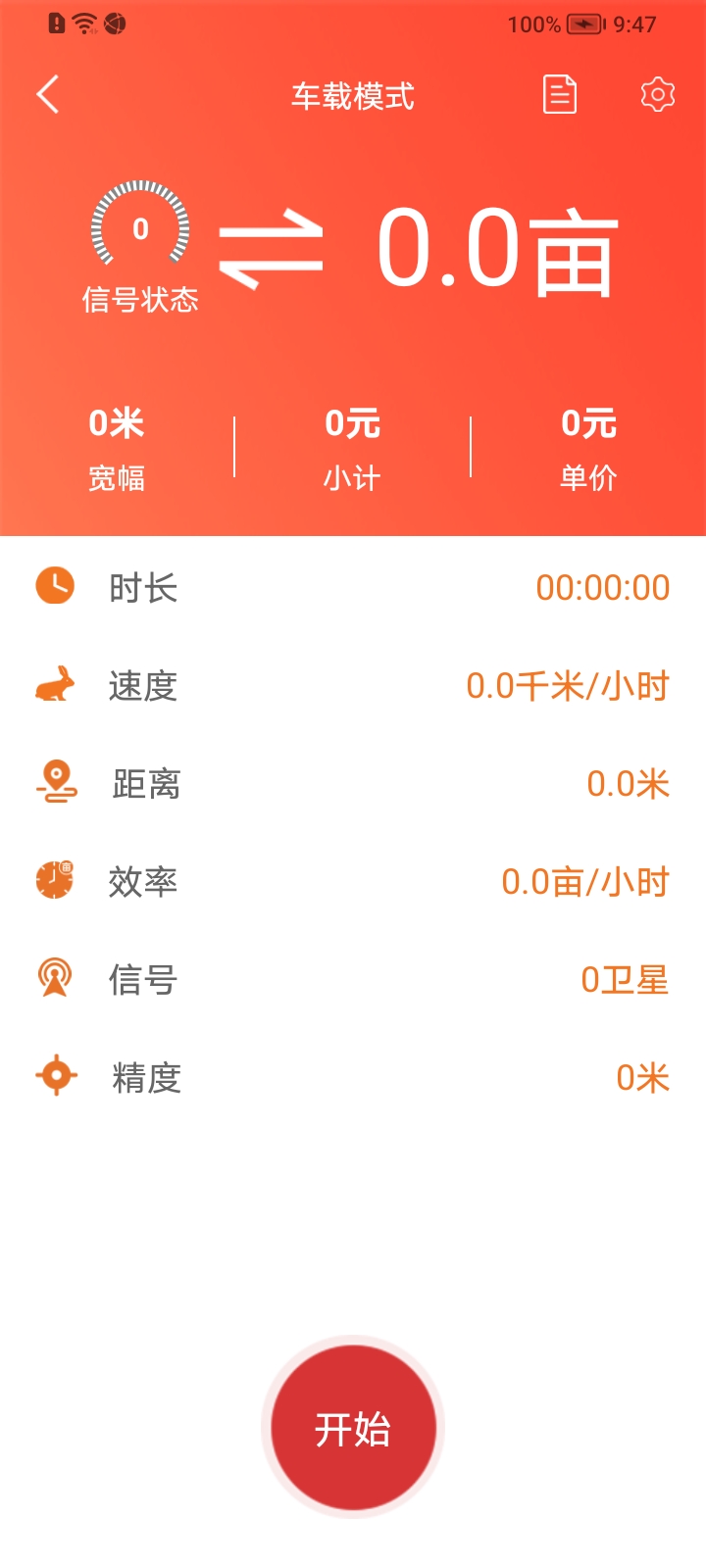
Task: Click the efficiency gauge icon beside 效率
Action: tap(54, 880)
